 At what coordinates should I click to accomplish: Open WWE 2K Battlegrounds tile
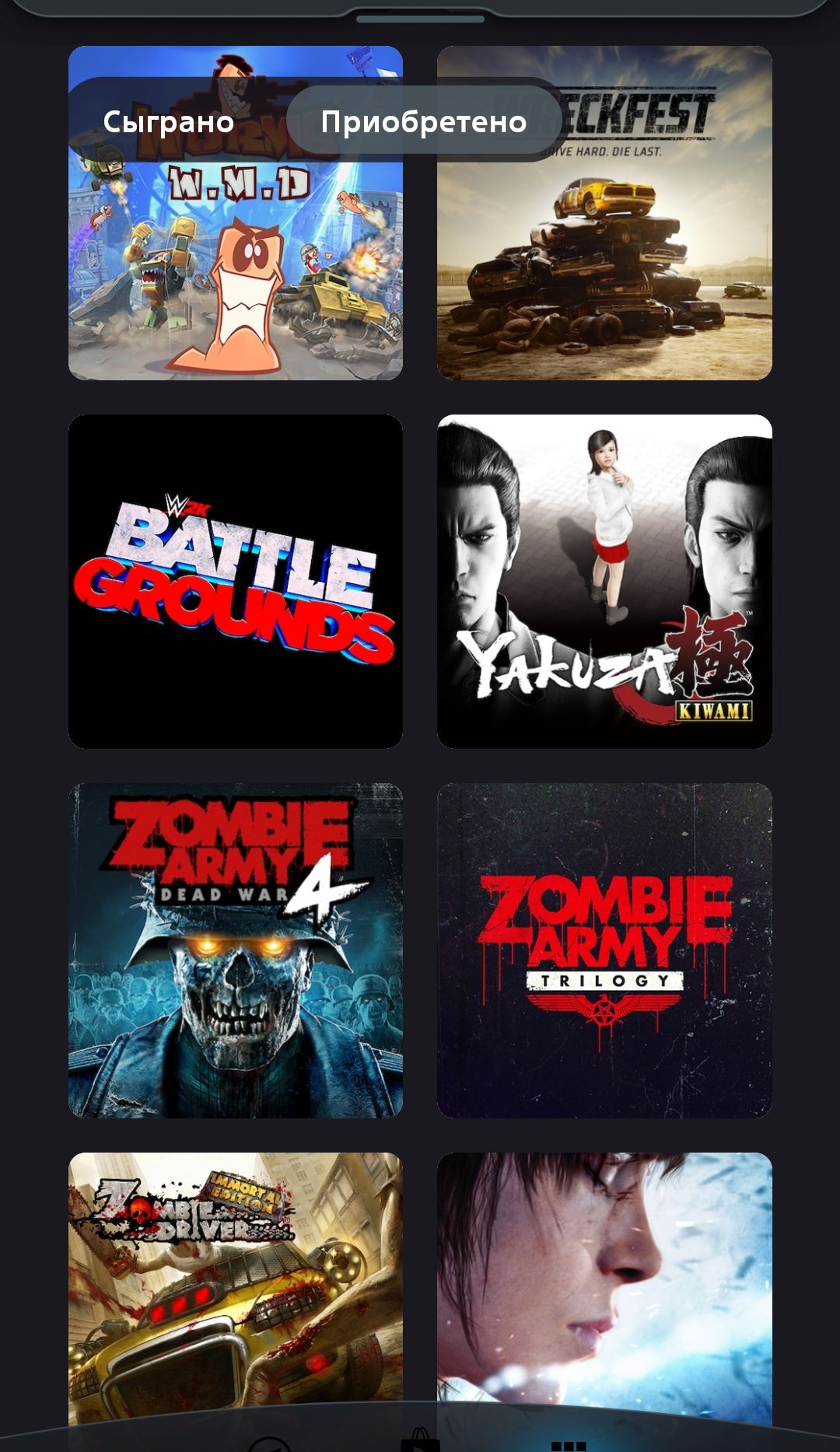point(236,582)
